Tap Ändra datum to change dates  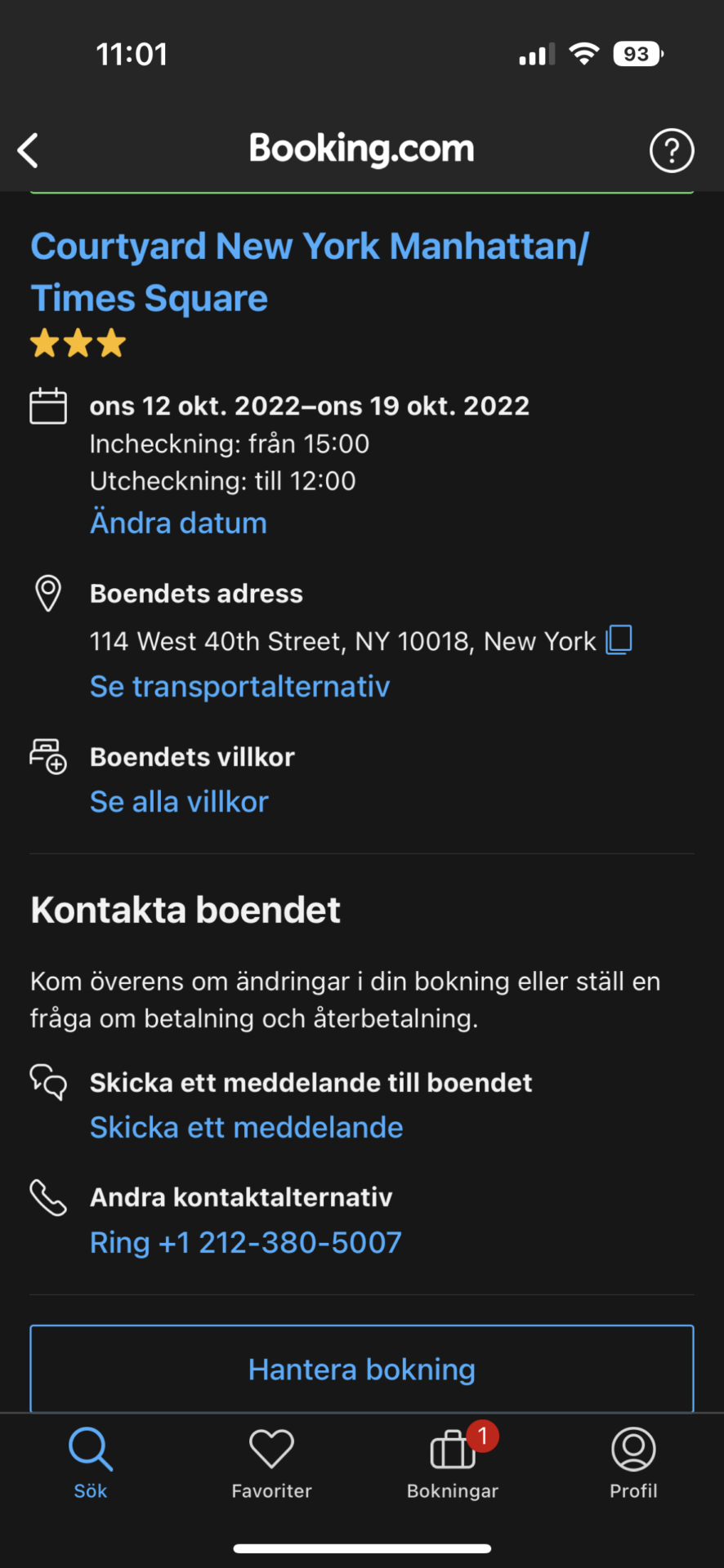[x=178, y=523]
